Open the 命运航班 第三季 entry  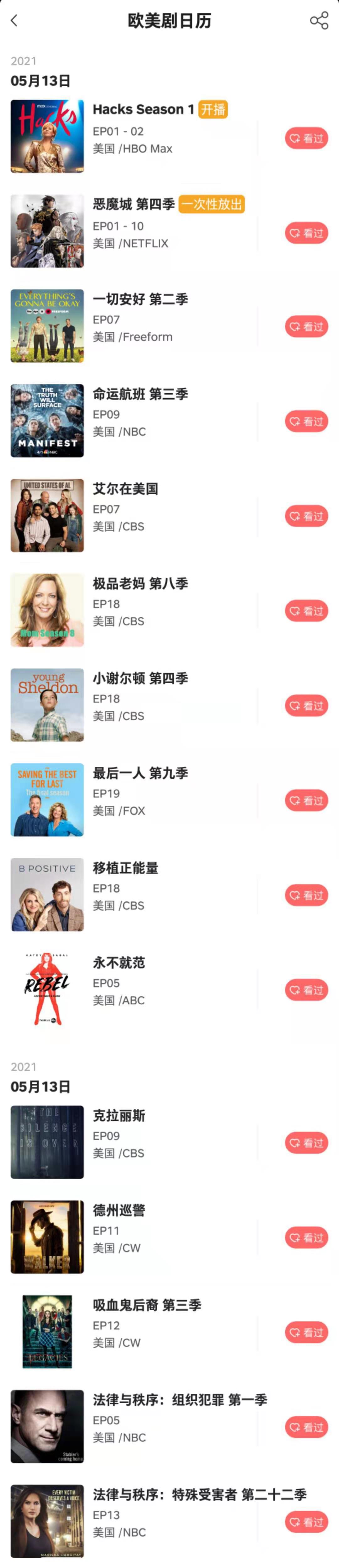140,395
